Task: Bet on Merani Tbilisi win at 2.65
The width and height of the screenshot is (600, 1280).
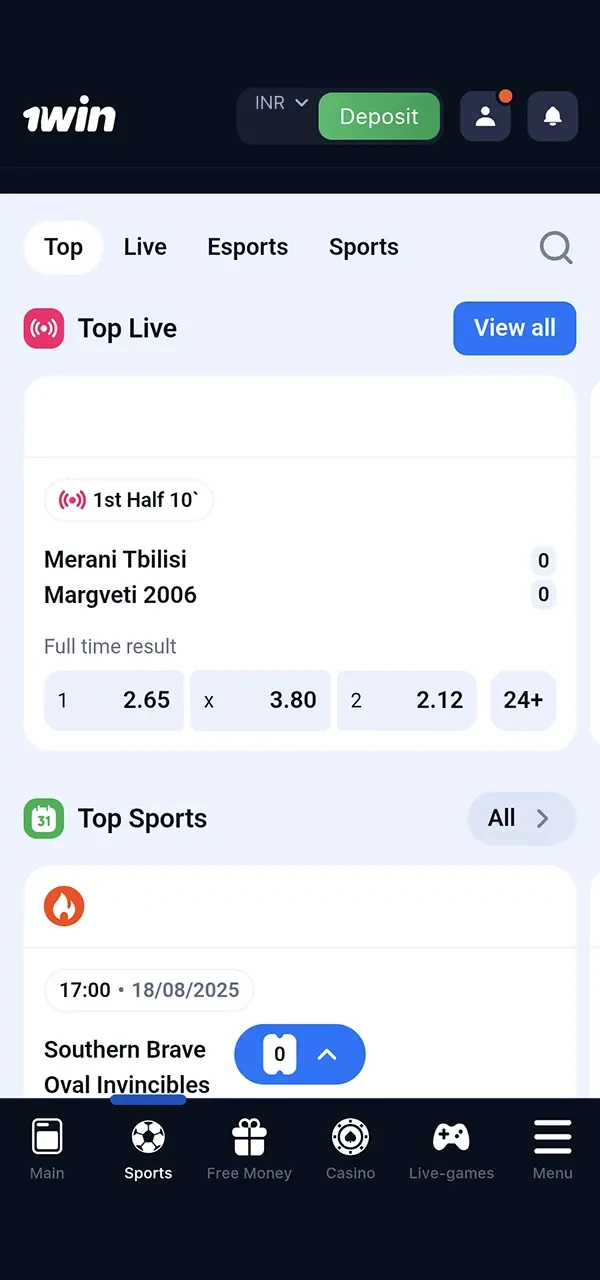Action: (114, 700)
